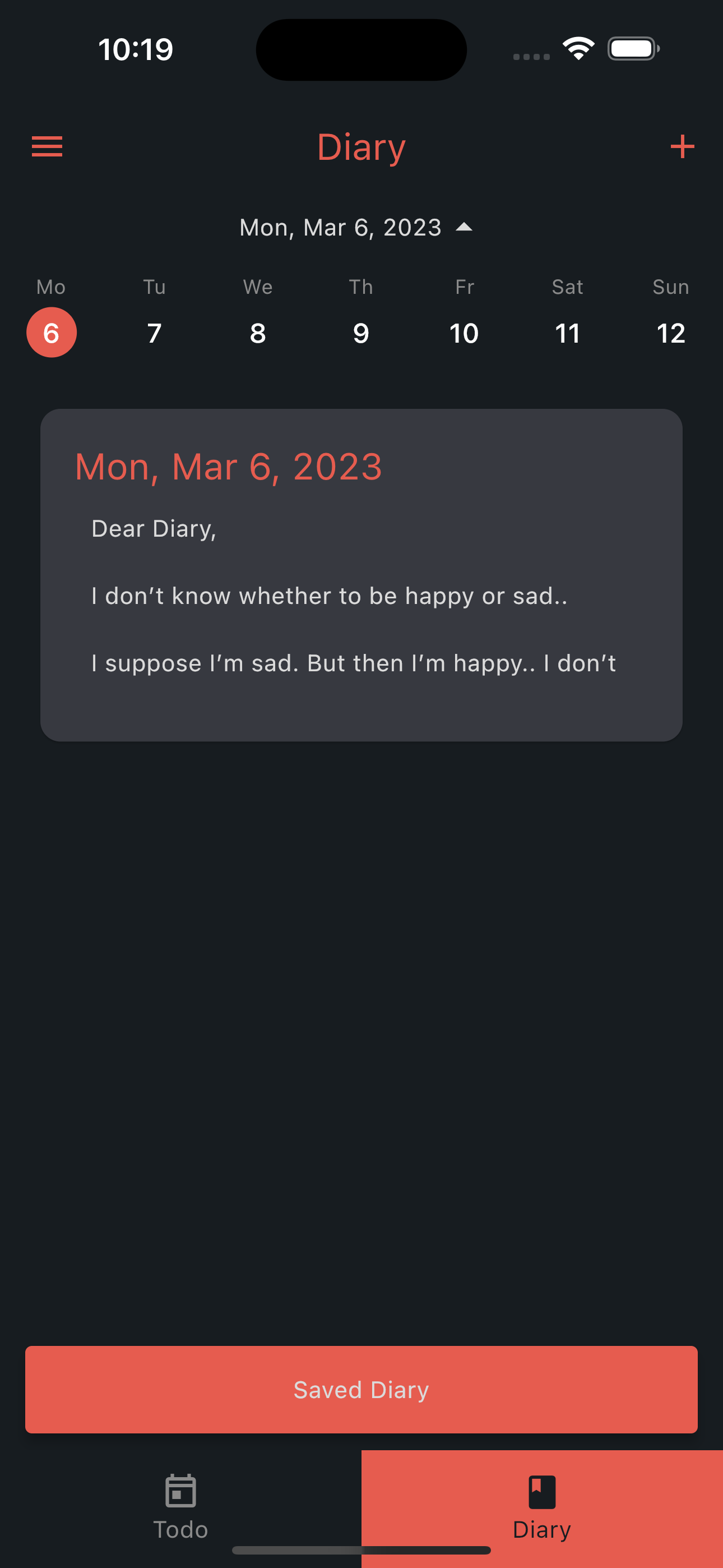Add a new diary entry
723x1568 pixels.
point(682,147)
